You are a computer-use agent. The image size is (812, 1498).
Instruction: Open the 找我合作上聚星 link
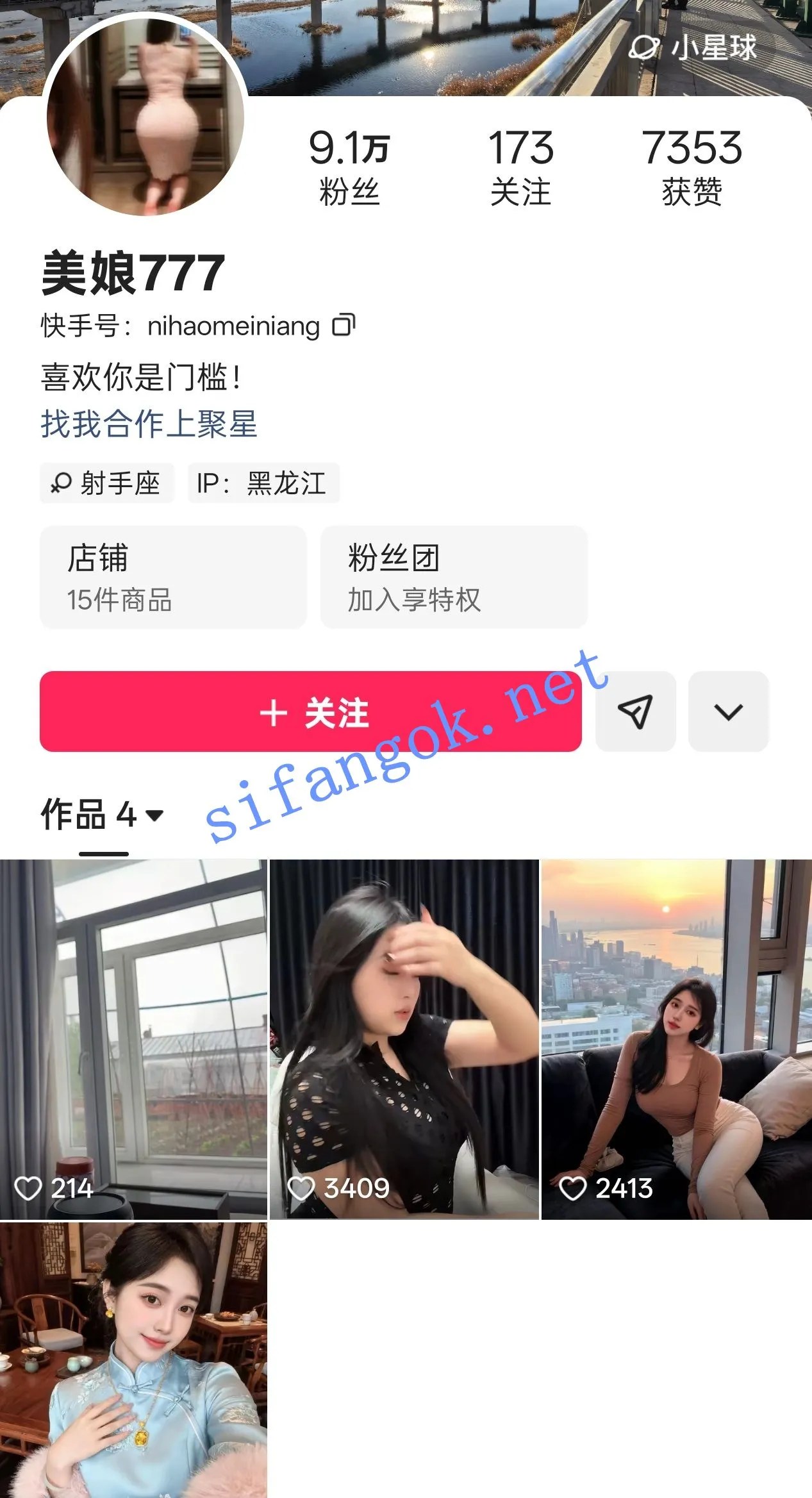(x=149, y=424)
